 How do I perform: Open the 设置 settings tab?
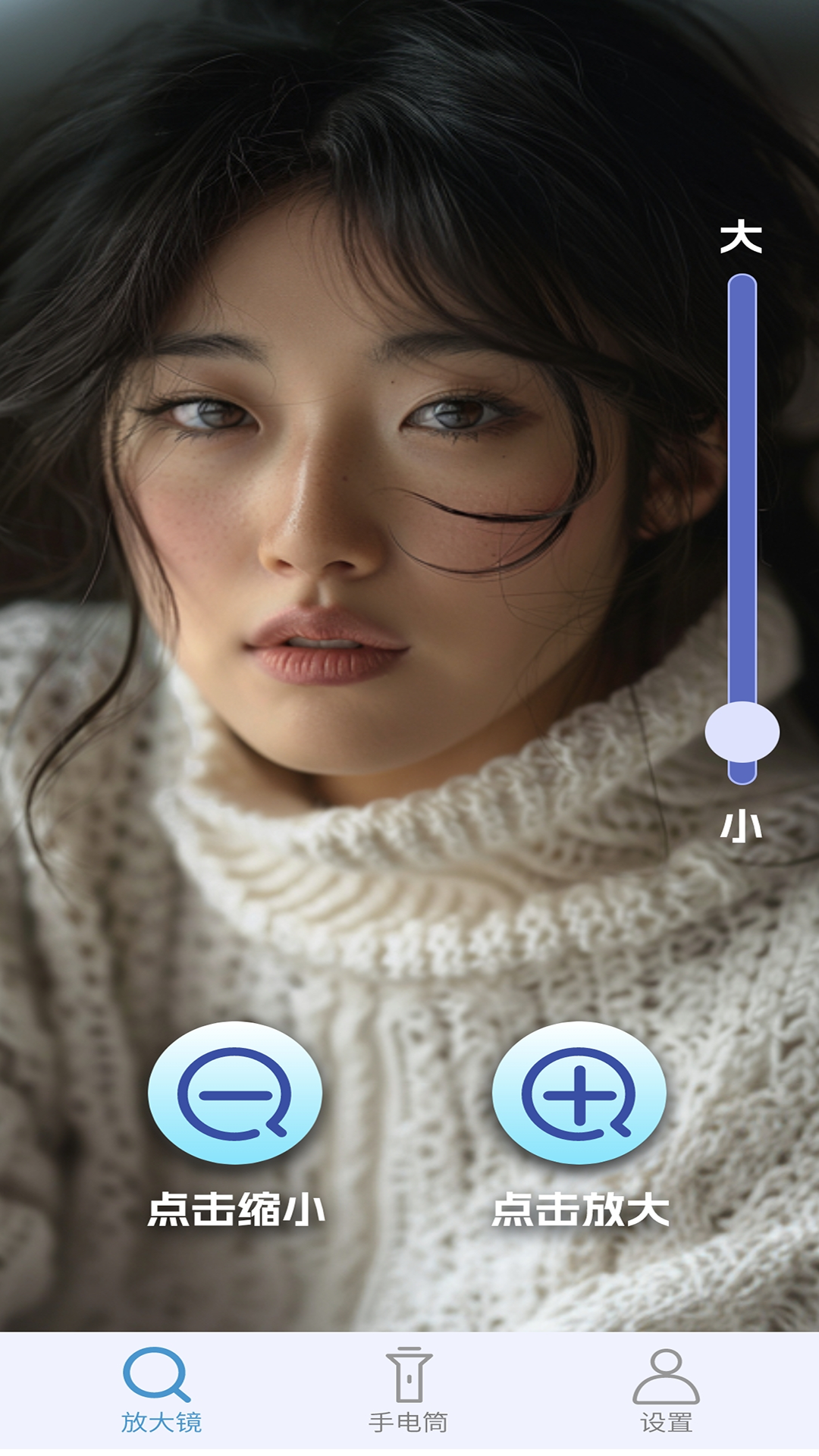click(x=666, y=1391)
